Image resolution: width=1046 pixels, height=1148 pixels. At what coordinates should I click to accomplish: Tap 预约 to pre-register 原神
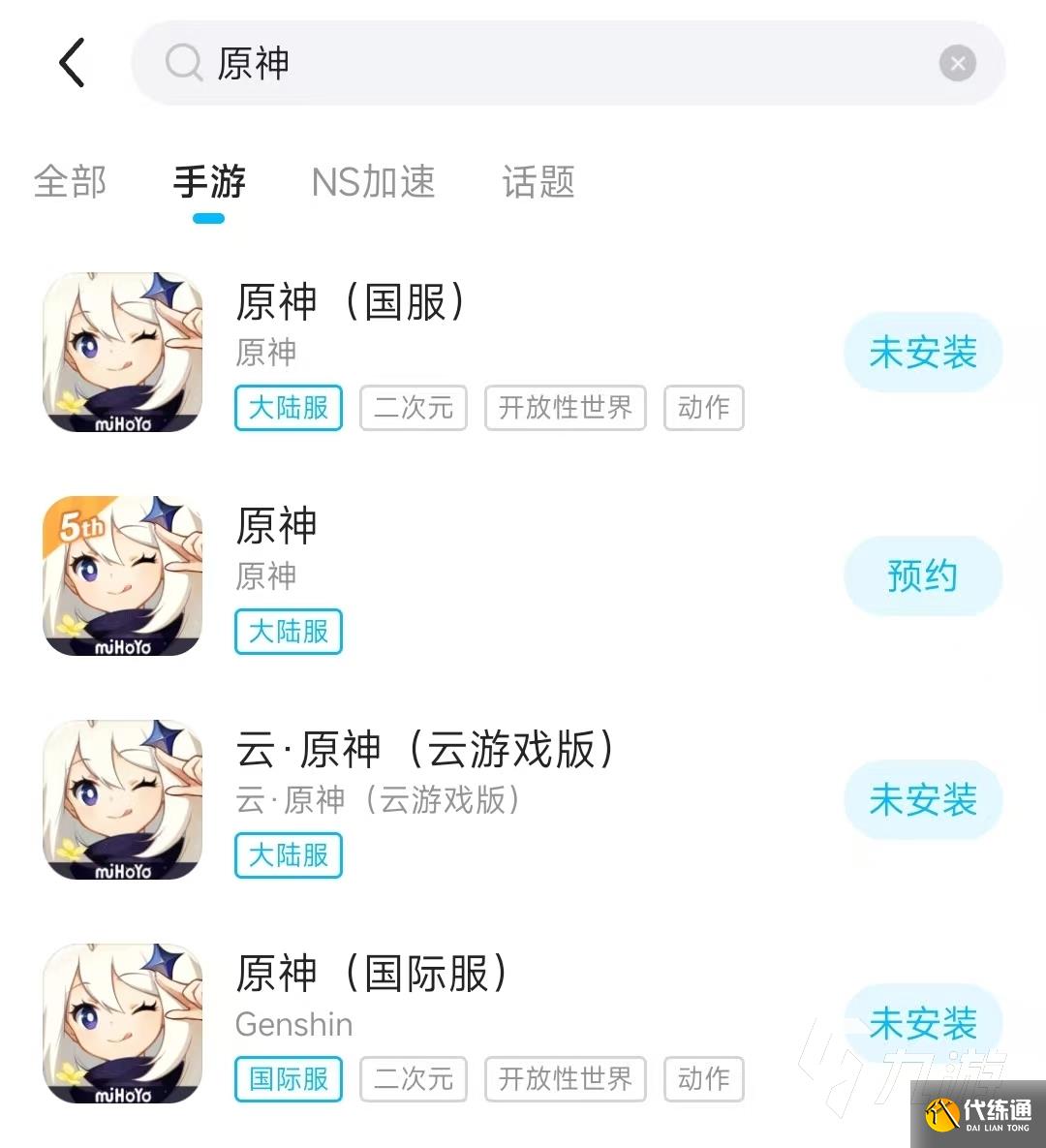tap(922, 575)
